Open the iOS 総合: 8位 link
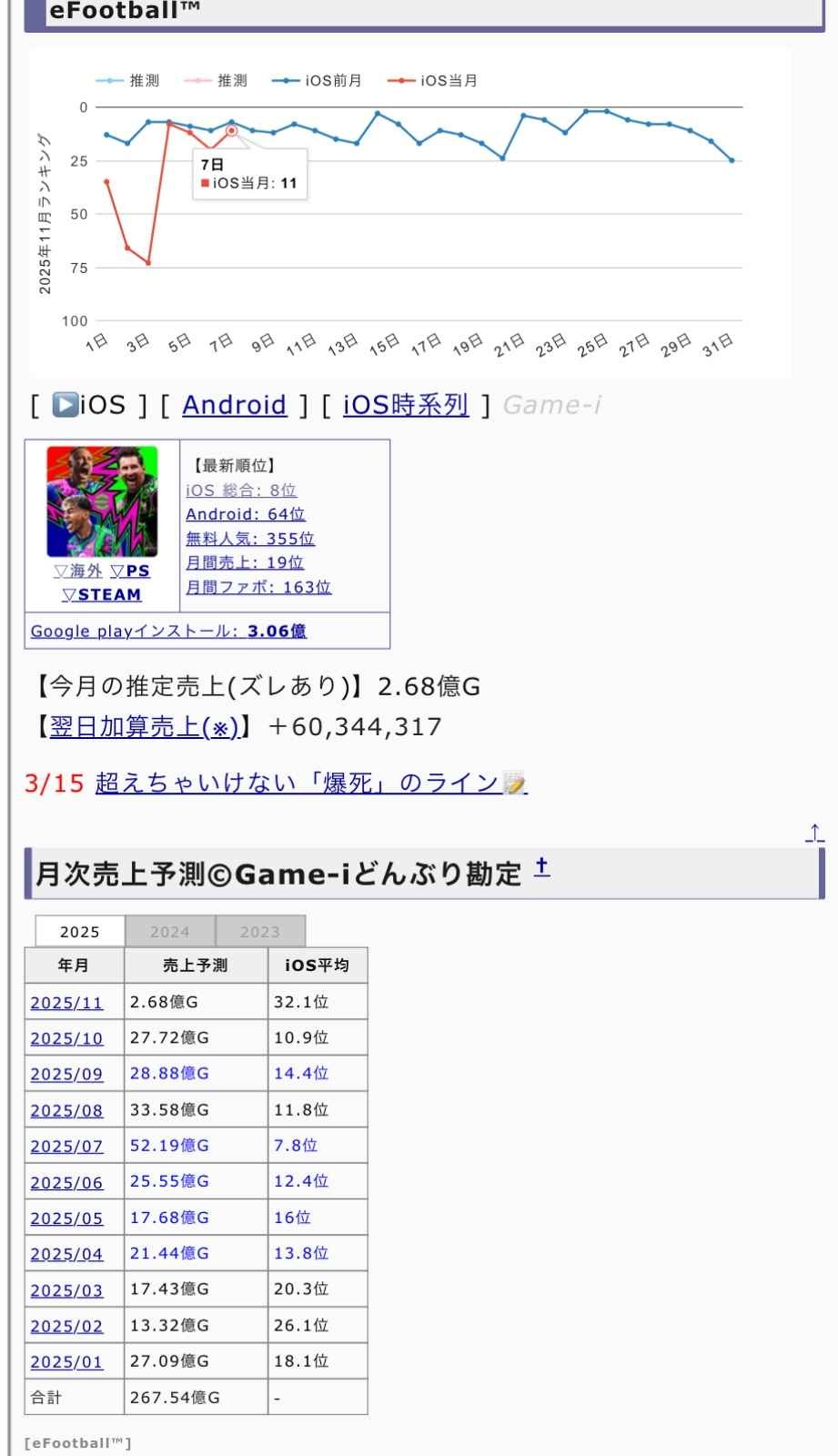 (x=241, y=490)
